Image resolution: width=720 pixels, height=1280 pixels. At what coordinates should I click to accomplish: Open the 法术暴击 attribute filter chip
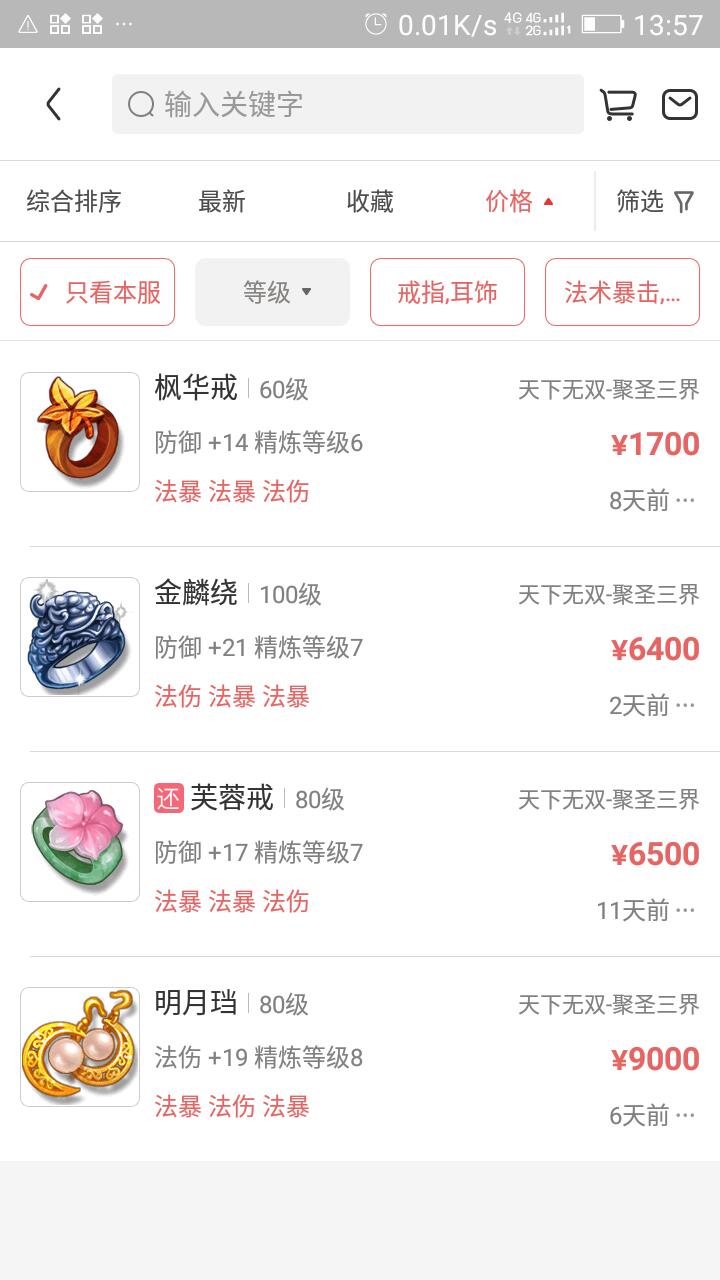(622, 293)
